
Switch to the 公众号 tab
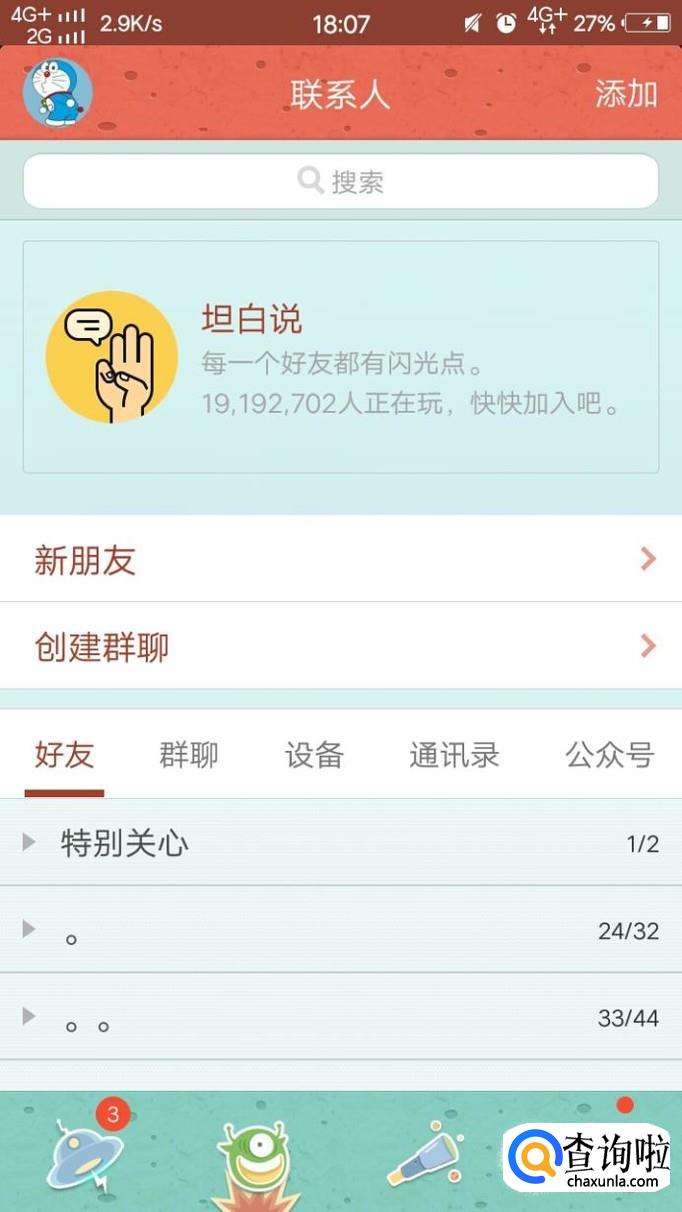(609, 755)
